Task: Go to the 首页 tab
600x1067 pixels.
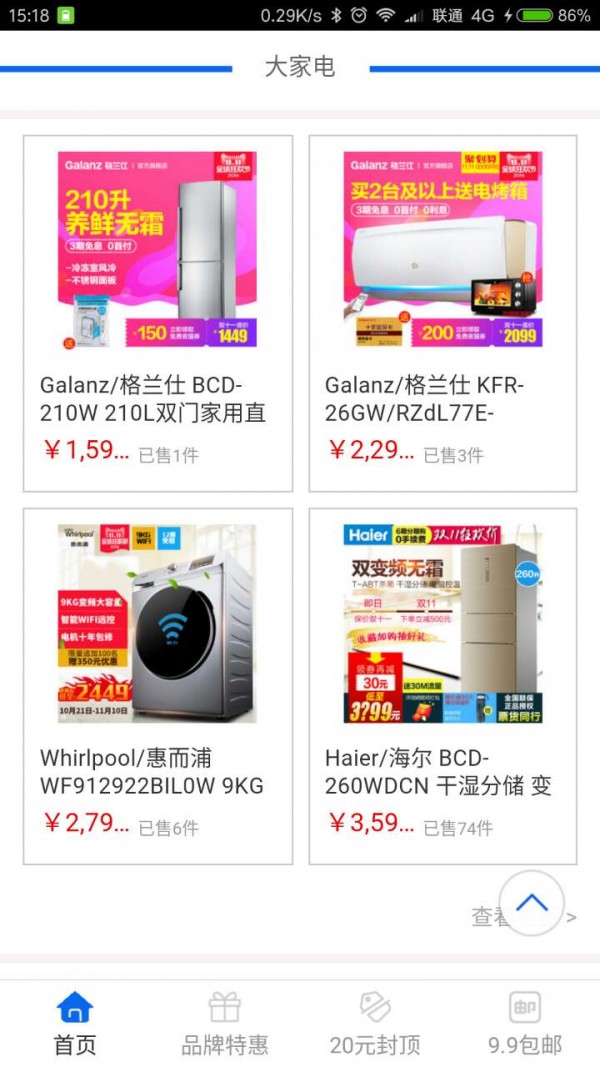Action: pyautogui.click(x=75, y=1023)
